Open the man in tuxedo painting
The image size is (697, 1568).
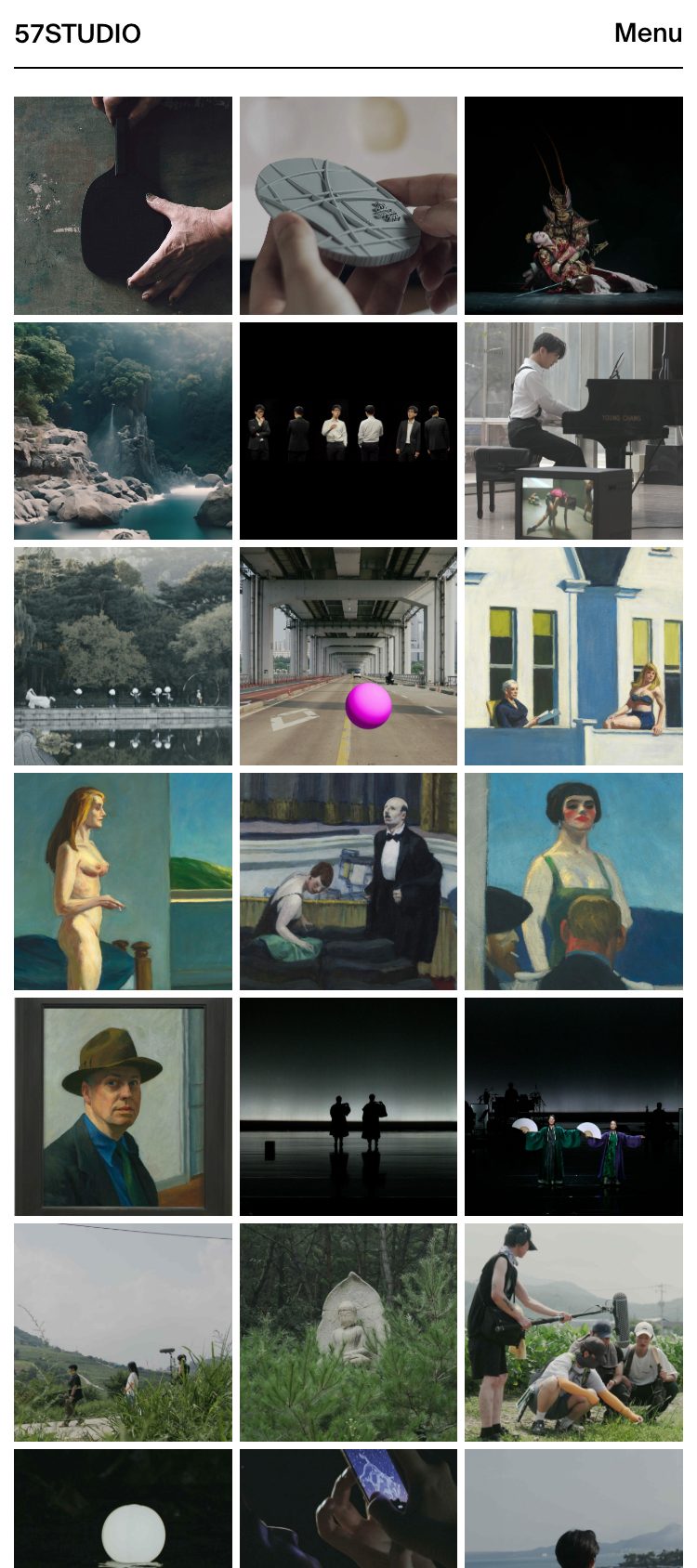(x=348, y=882)
